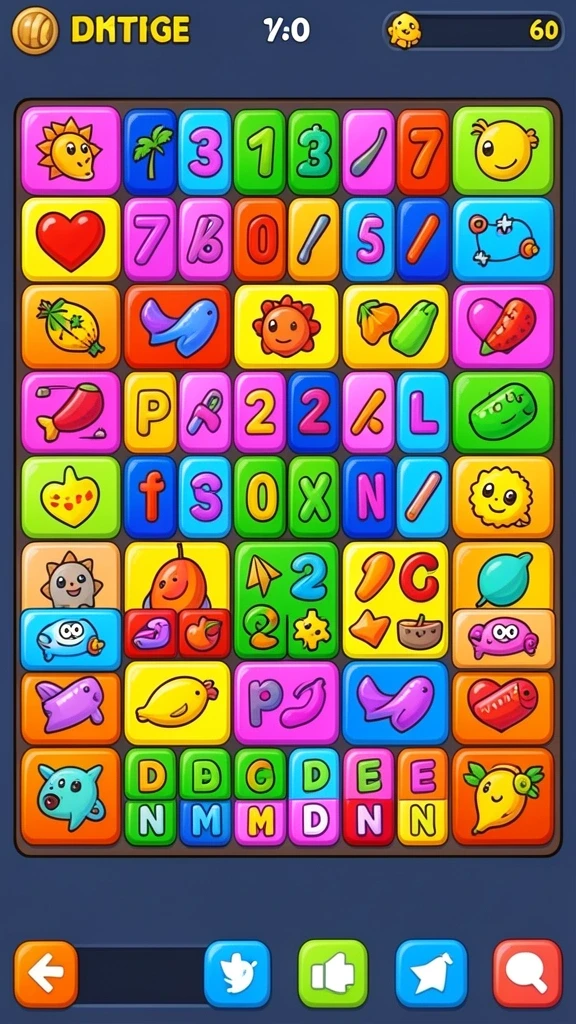Select the yellow fish on yellow tile

(178, 703)
